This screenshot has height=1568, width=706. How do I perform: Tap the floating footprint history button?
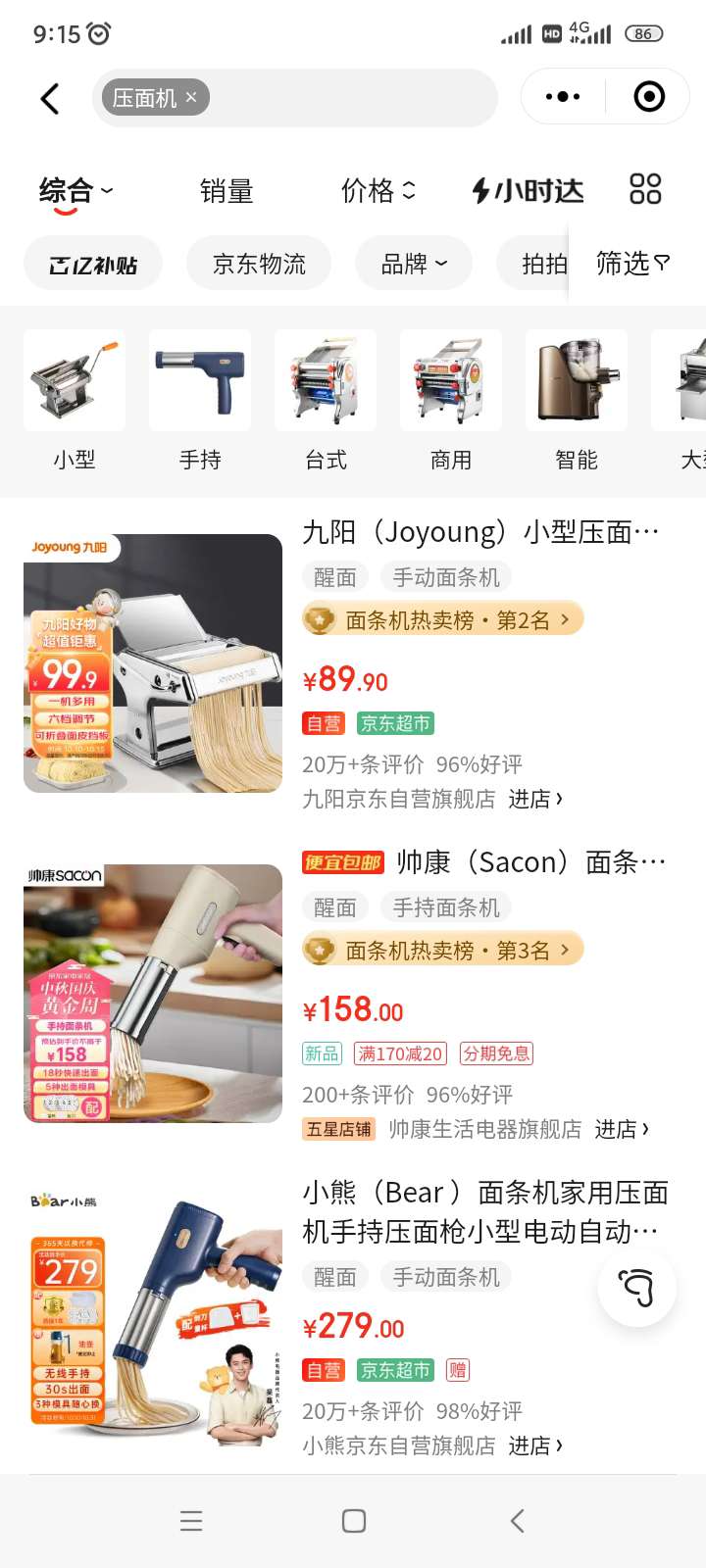(636, 1288)
